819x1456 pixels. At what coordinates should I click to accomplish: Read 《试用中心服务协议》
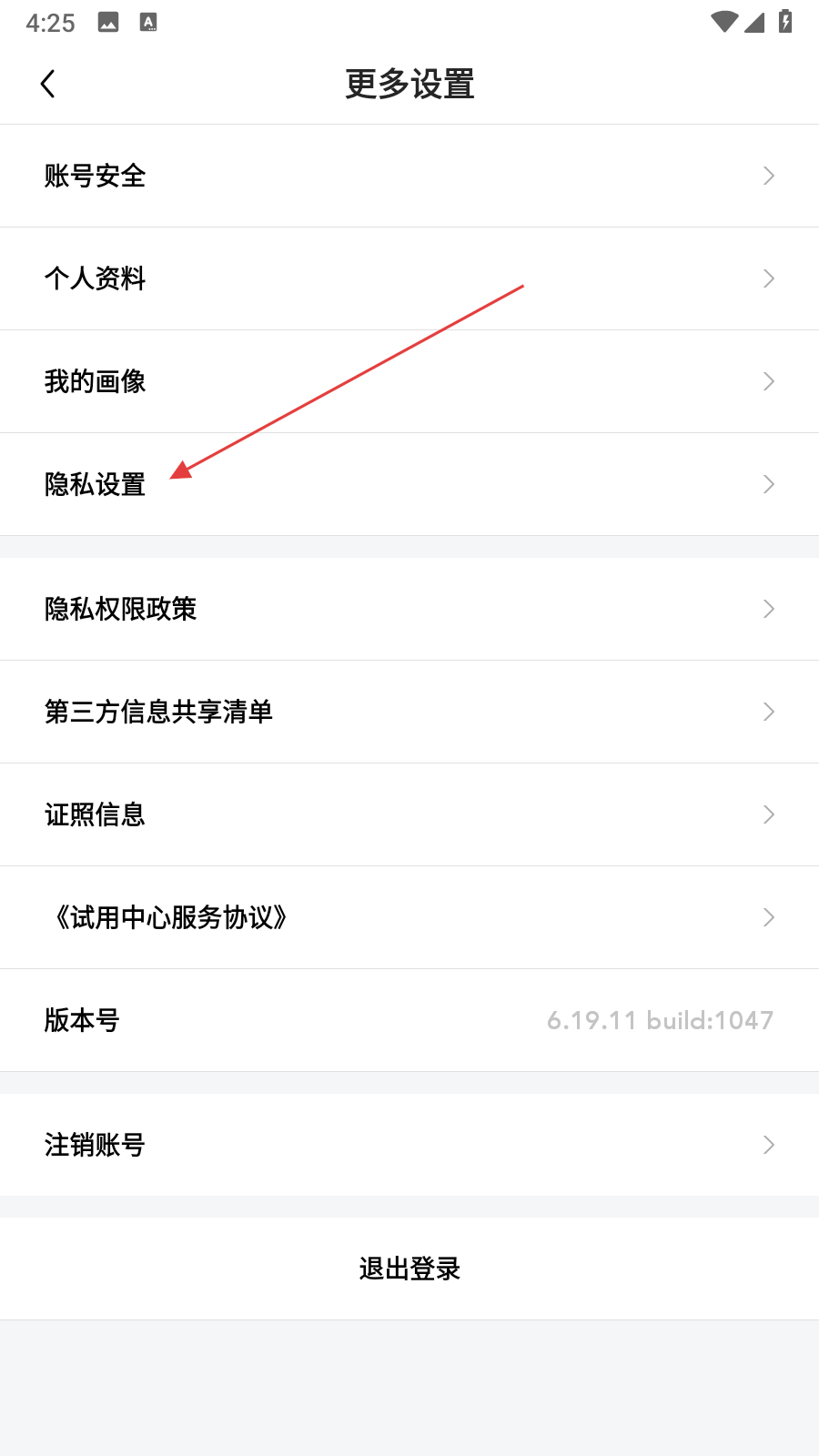click(409, 917)
